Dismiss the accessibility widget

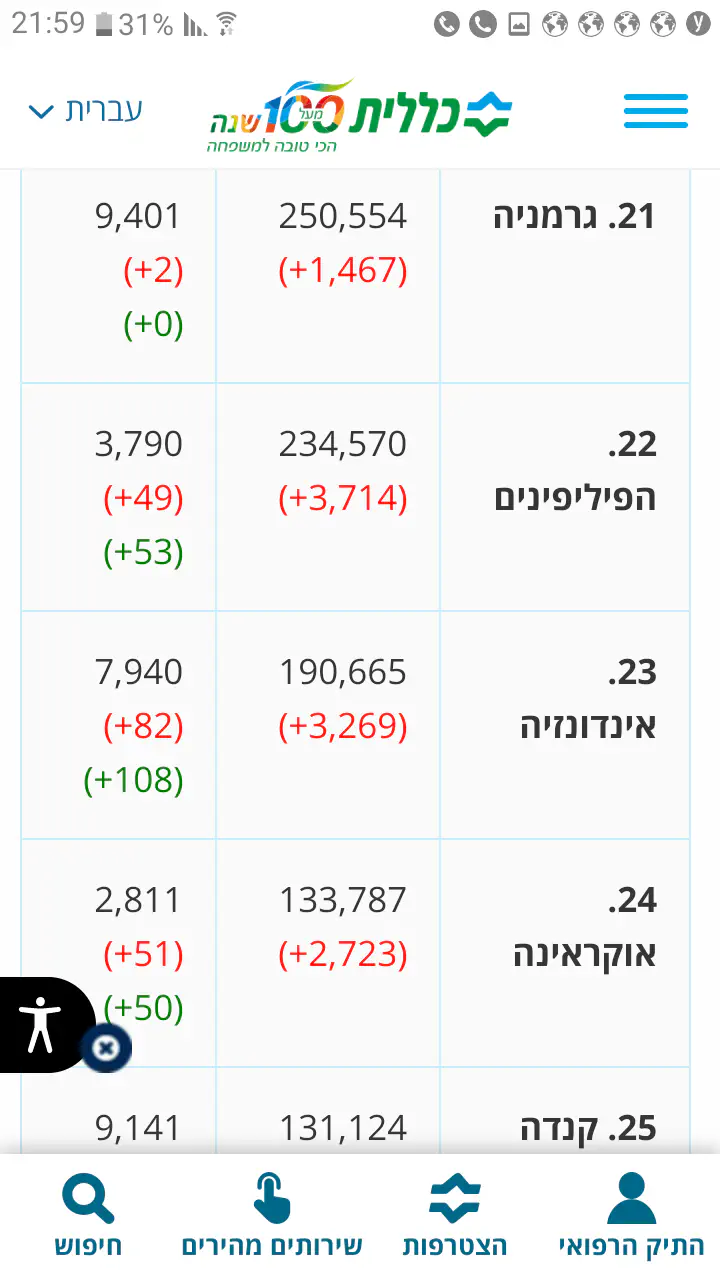106,1048
